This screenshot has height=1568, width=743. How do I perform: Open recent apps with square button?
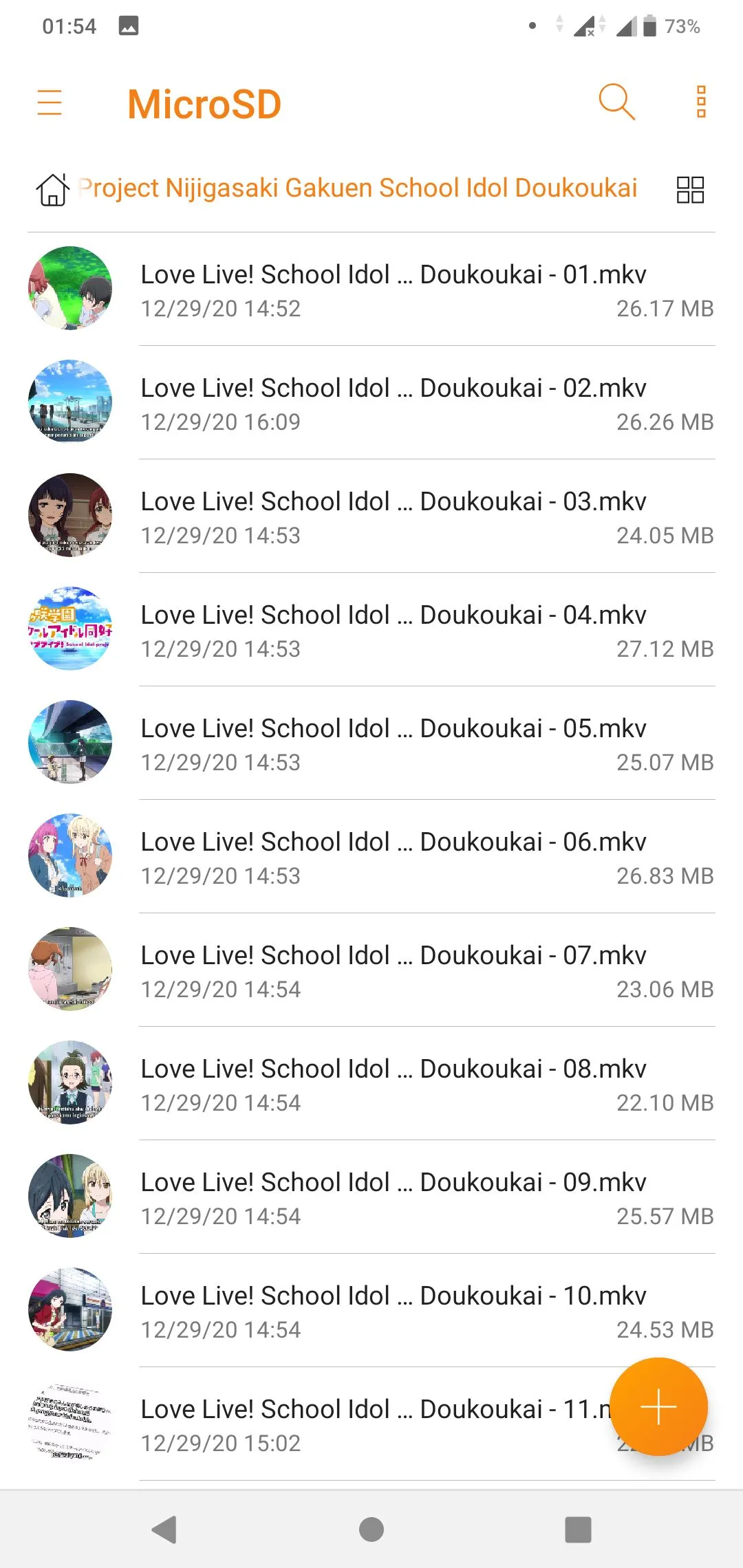click(578, 1529)
